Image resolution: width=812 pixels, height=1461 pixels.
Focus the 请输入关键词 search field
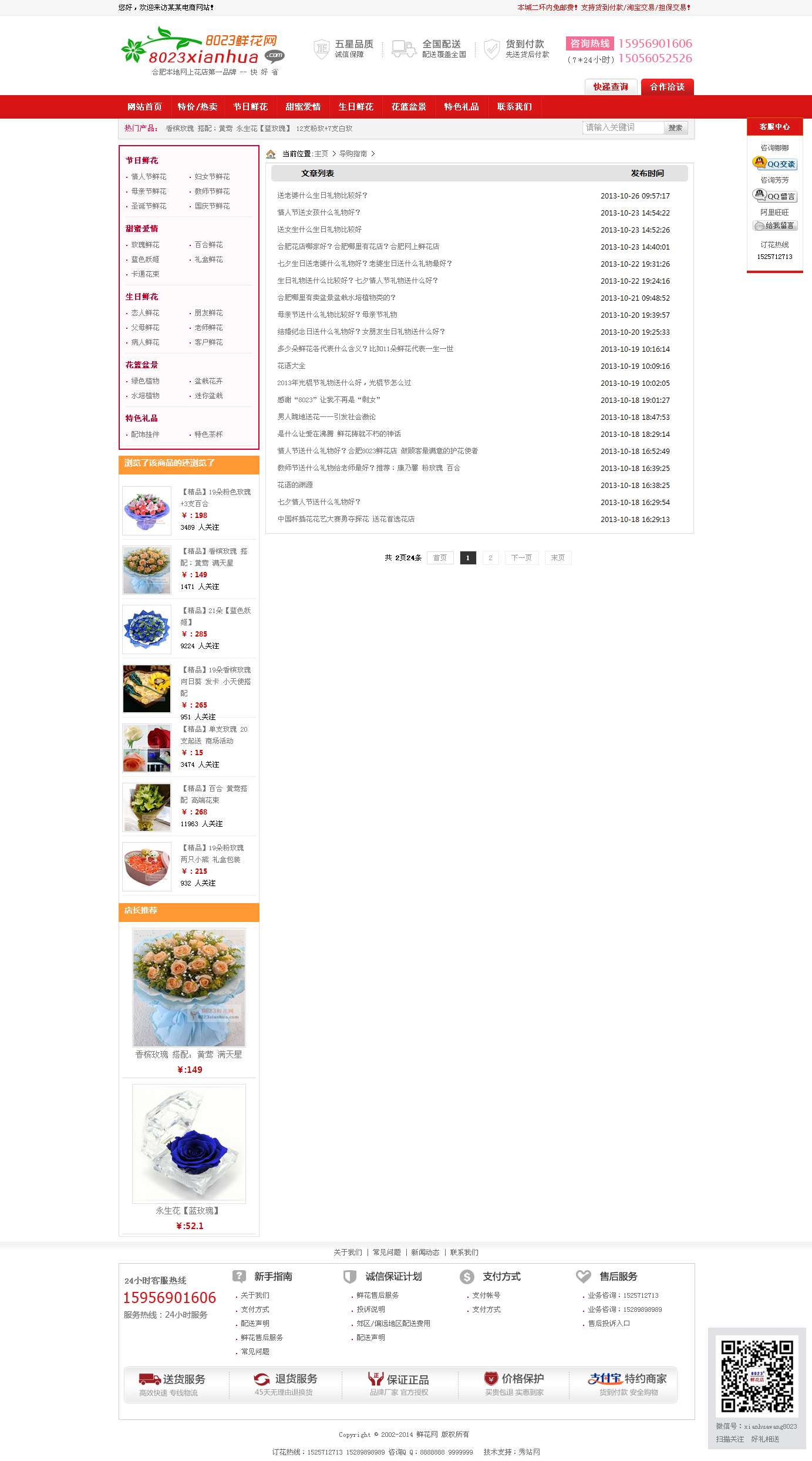(x=622, y=127)
